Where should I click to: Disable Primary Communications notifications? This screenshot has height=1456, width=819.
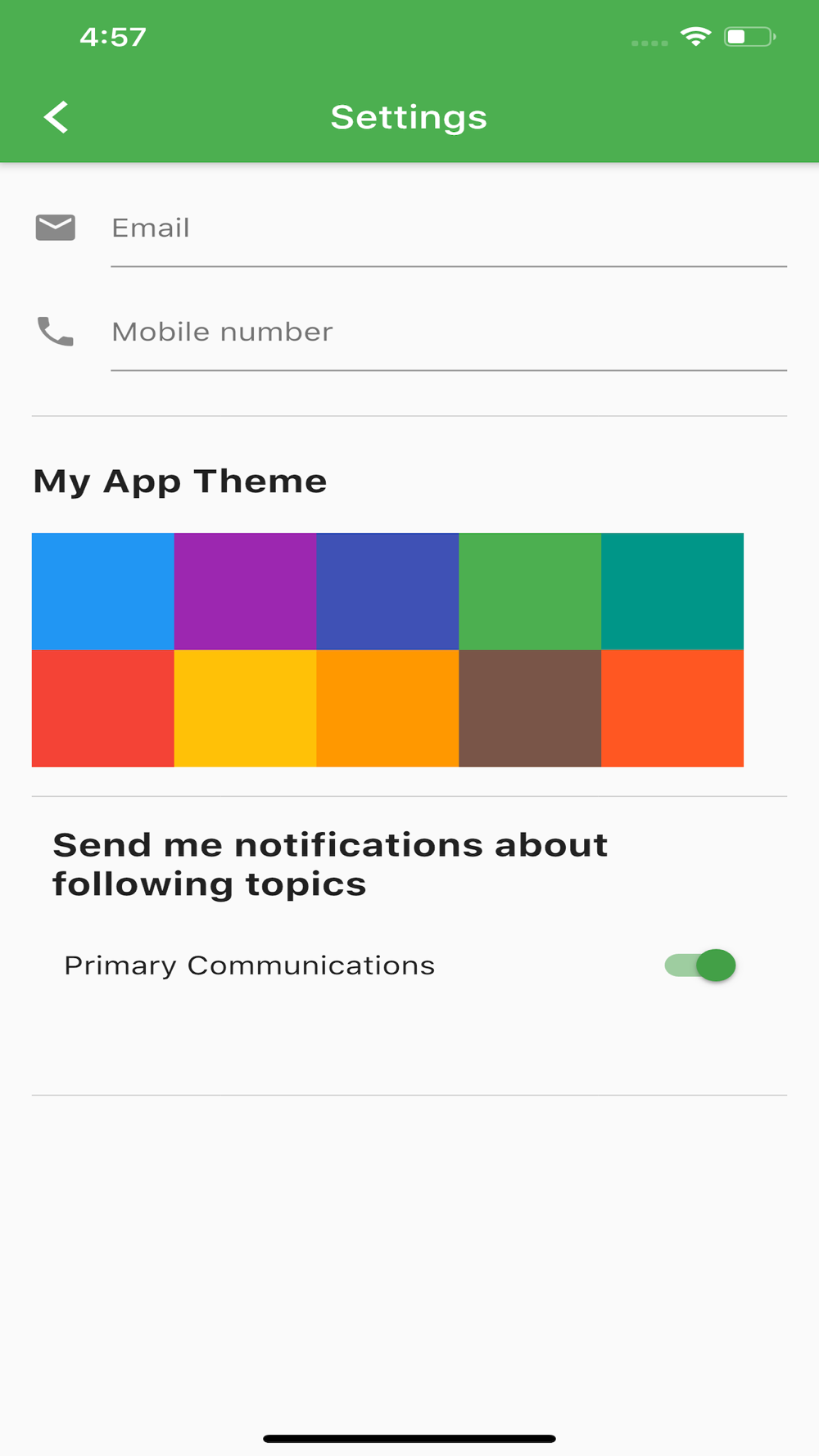(x=700, y=965)
